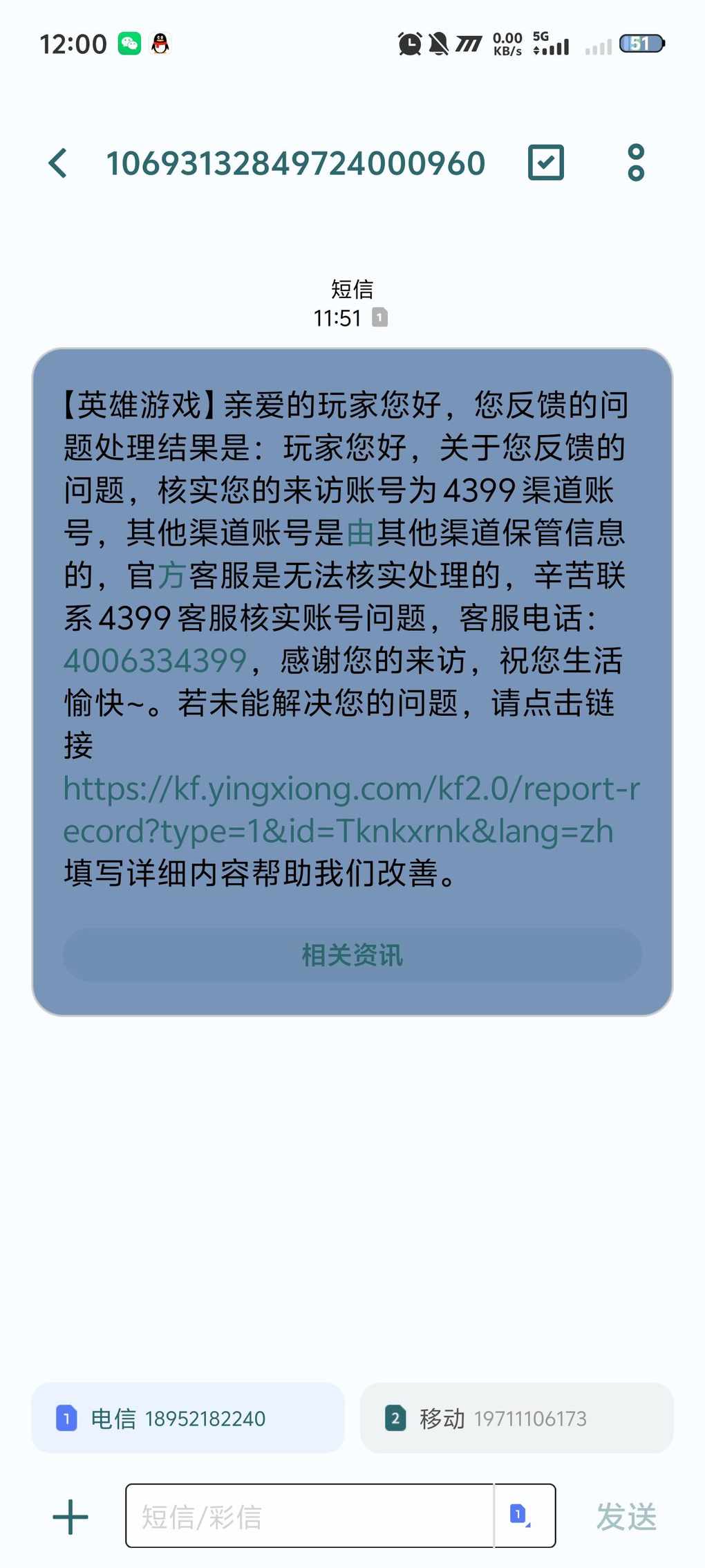Focus the 短信/彩信 text field
The width and height of the screenshot is (705, 1568).
[x=310, y=1515]
